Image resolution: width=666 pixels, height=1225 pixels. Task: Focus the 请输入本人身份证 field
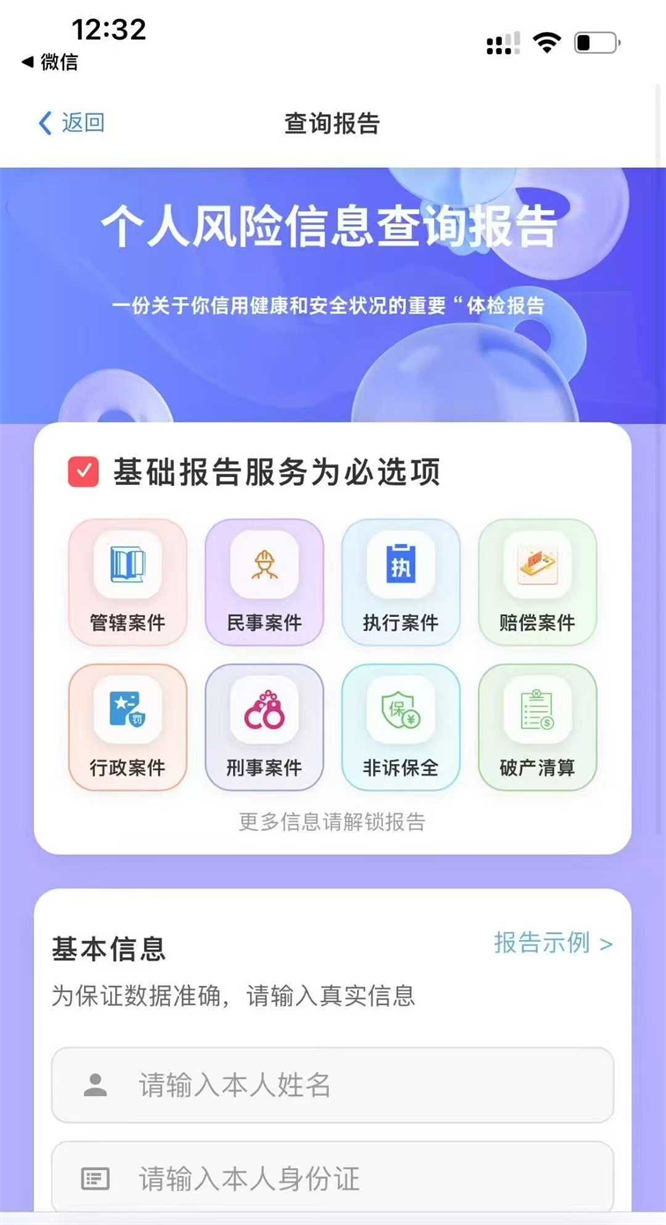tap(332, 1178)
